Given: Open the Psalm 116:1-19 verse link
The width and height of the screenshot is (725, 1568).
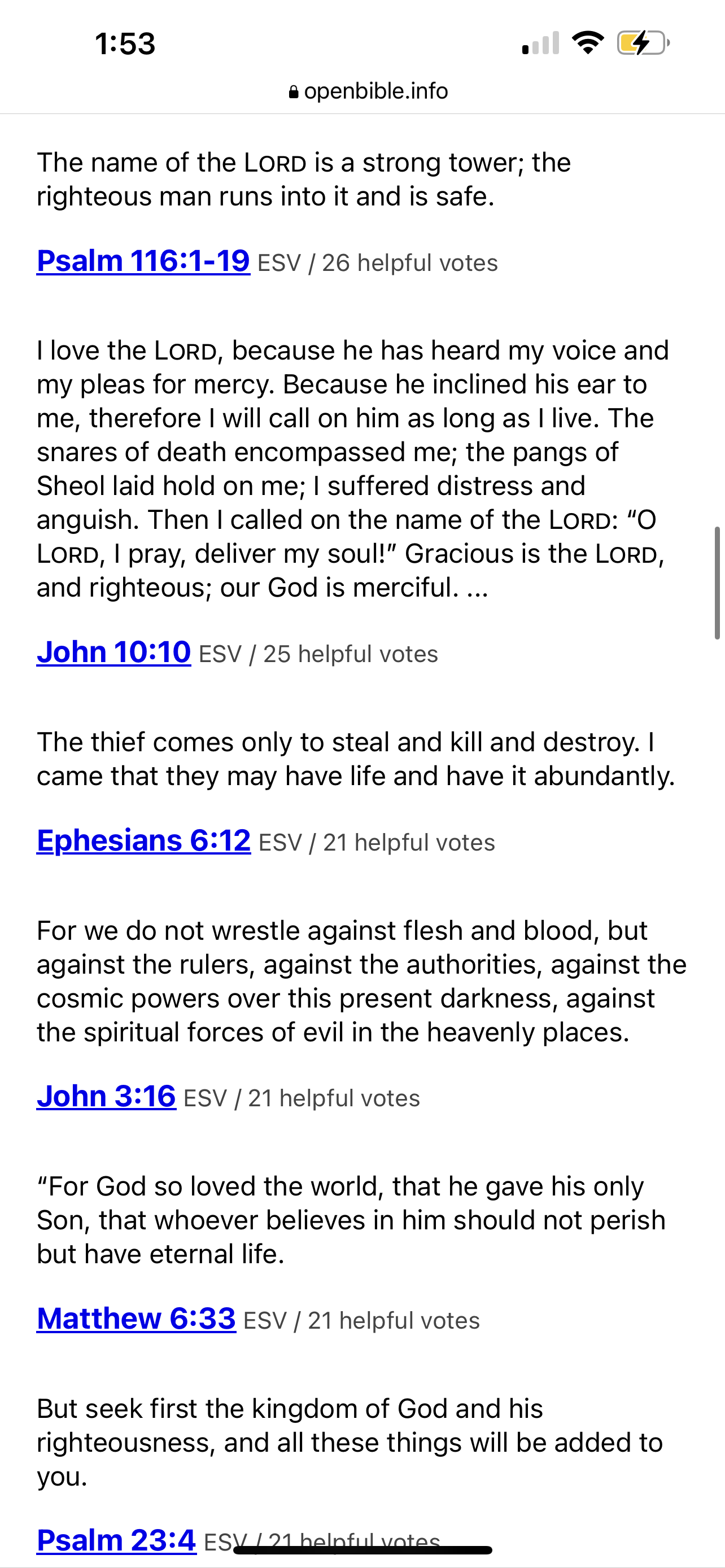Looking at the screenshot, I should click(143, 261).
